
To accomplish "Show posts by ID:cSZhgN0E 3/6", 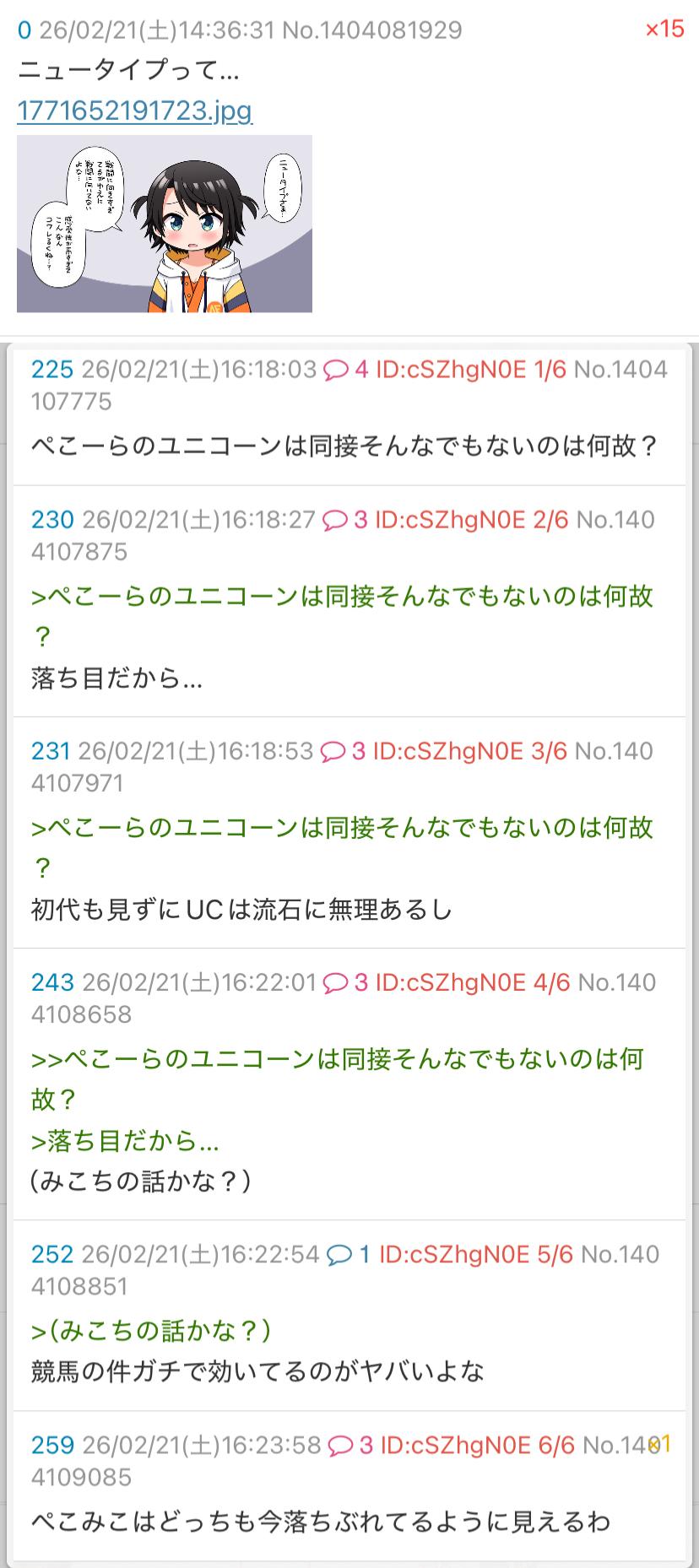I will click(x=469, y=751).
